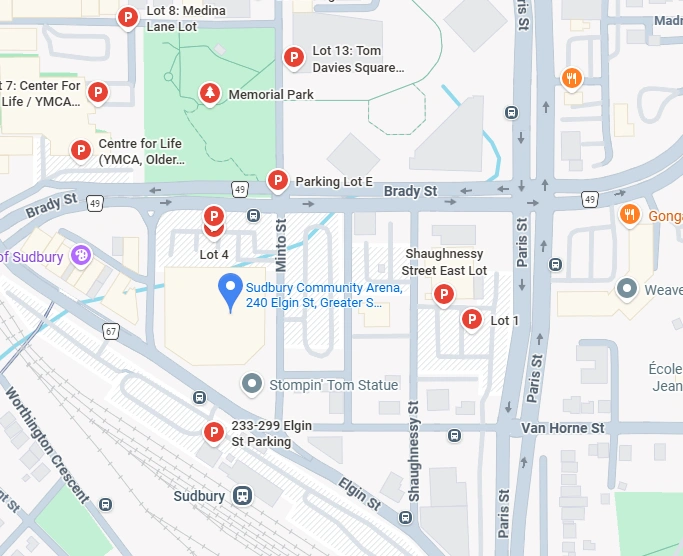683x556 pixels.
Task: Open the restaurant pin next to Gonga
Action: [629, 213]
